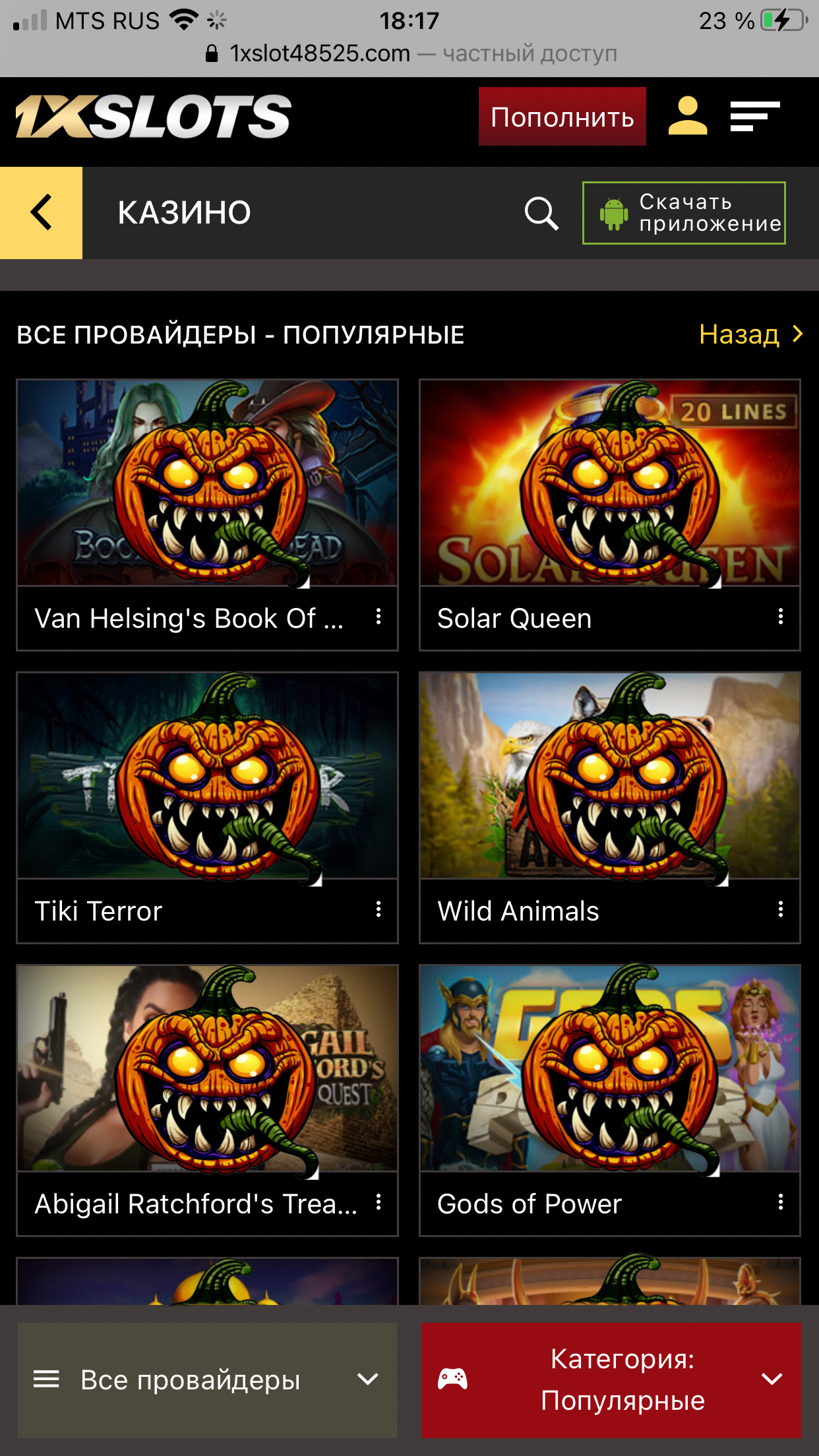Open the casino search

tap(541, 213)
